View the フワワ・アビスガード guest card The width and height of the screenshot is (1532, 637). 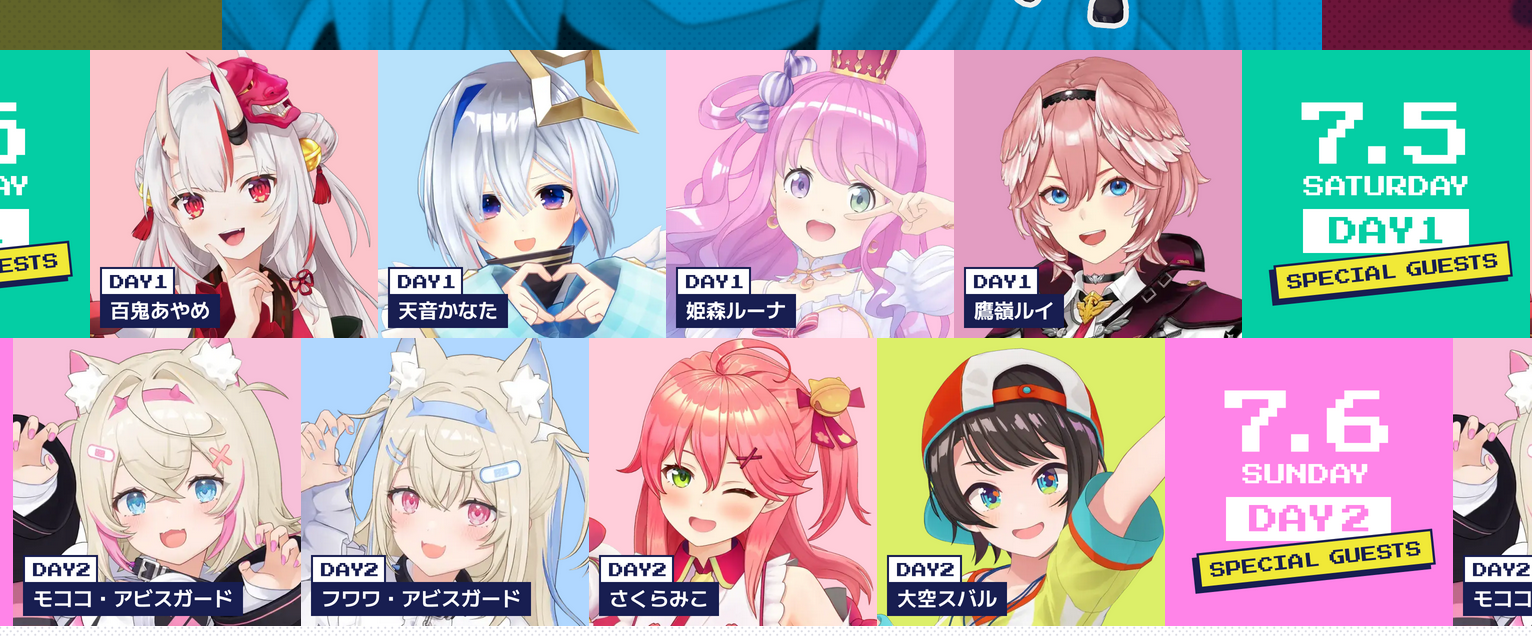(x=445, y=482)
